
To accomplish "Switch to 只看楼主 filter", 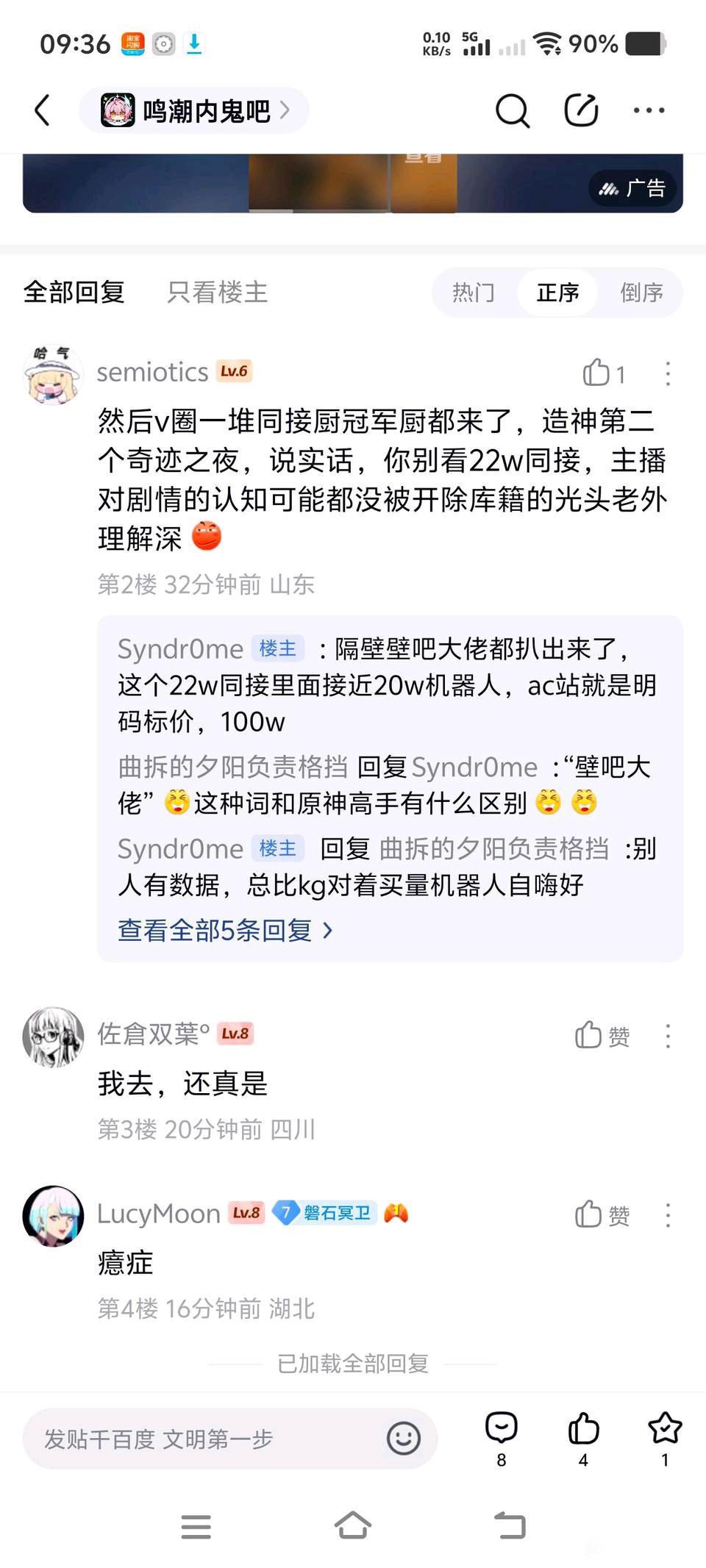I will pyautogui.click(x=217, y=293).
